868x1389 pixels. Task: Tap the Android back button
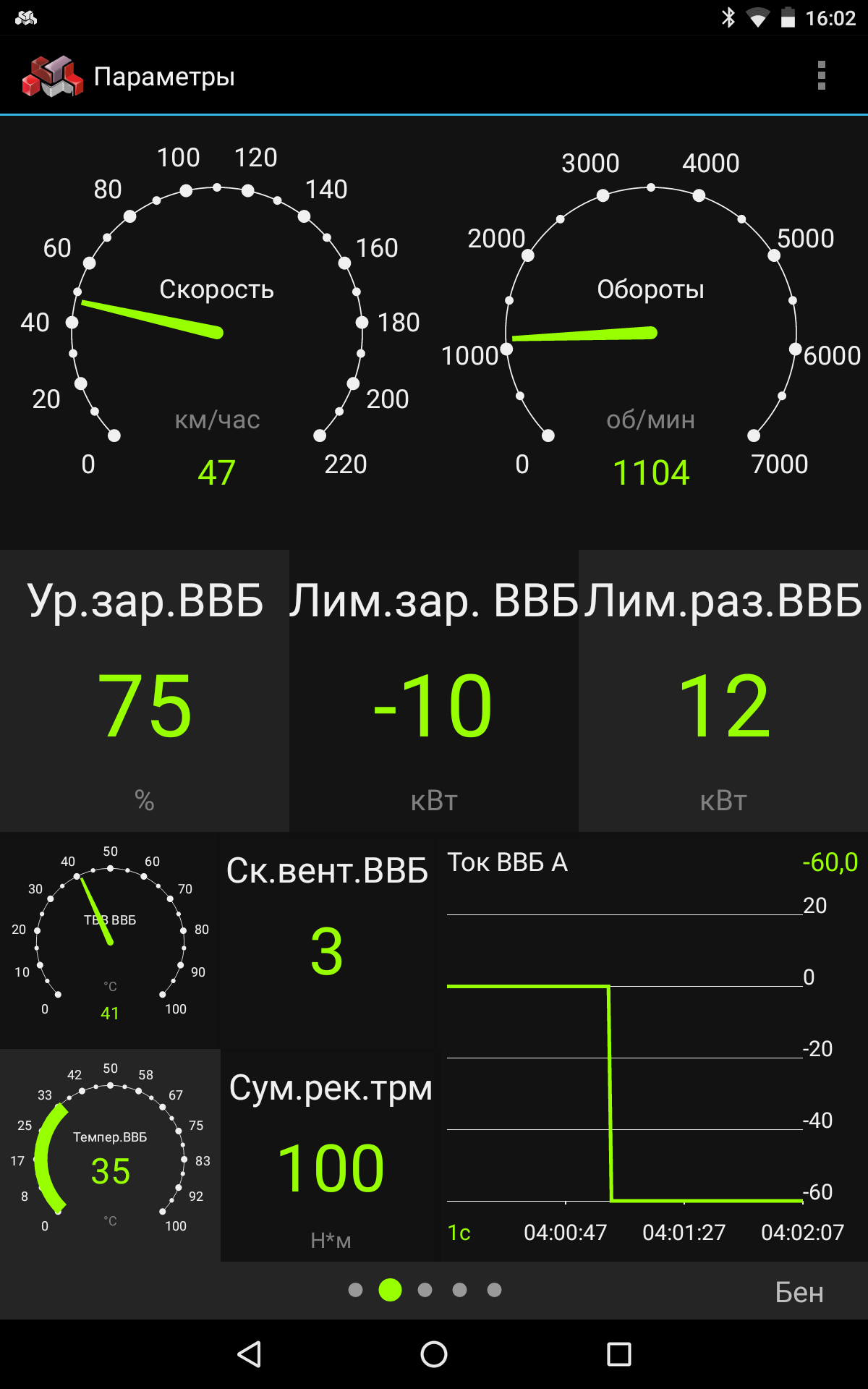[x=250, y=1354]
